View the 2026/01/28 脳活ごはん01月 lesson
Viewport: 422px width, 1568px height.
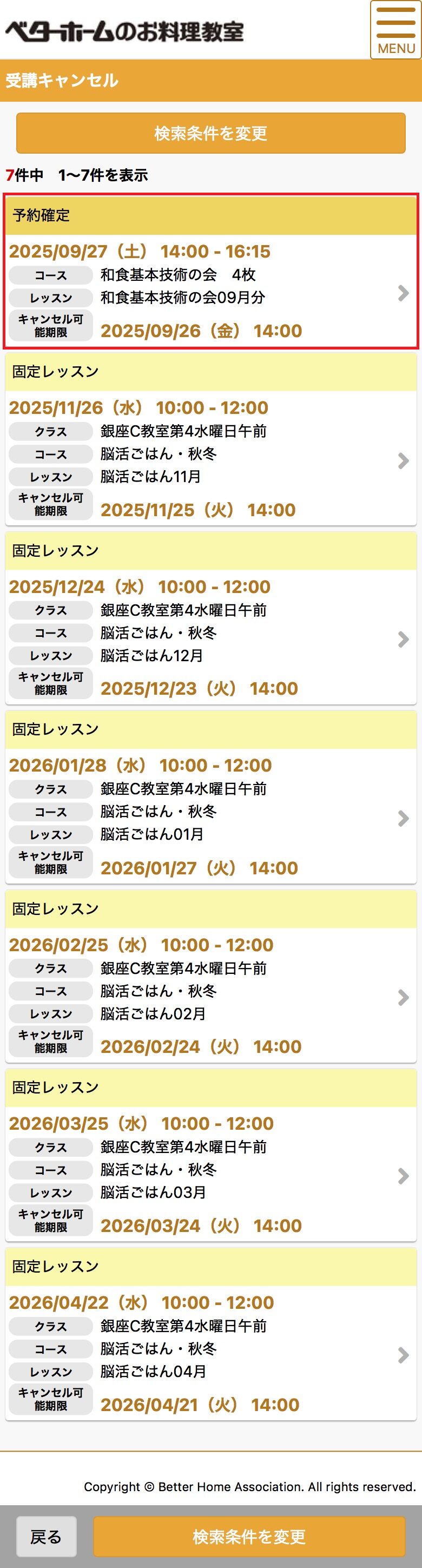[210, 818]
